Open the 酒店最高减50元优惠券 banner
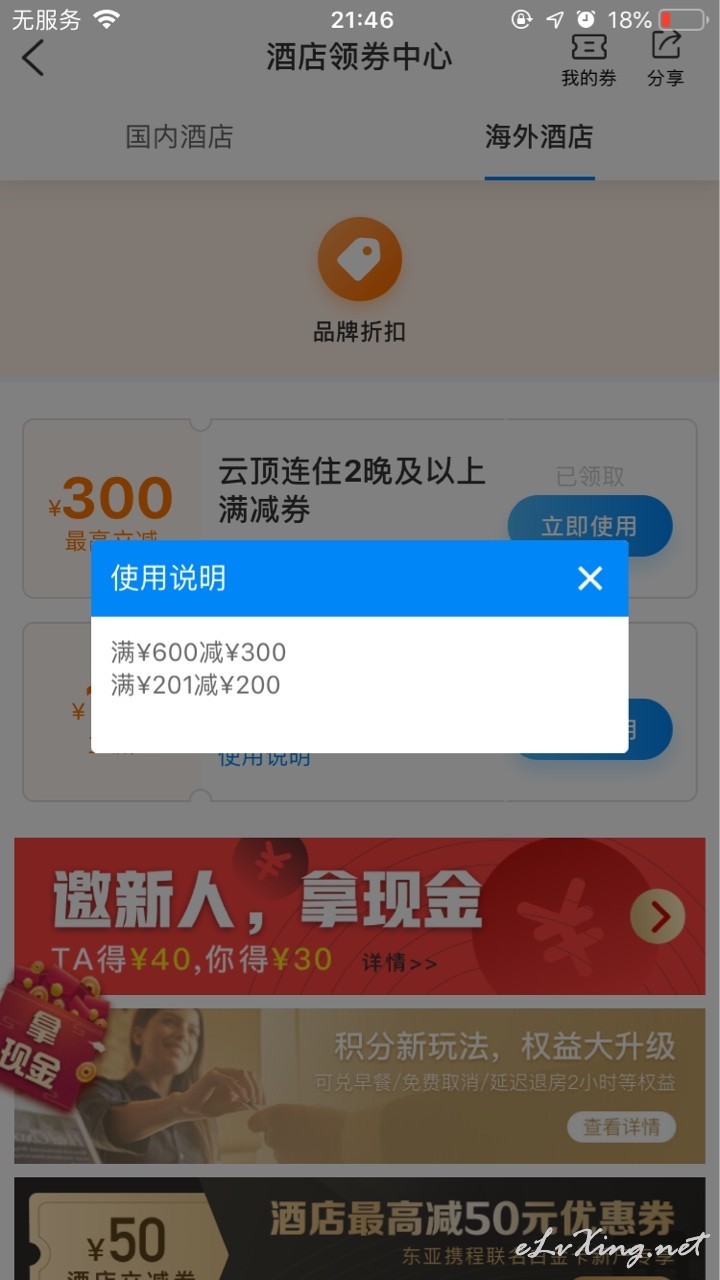This screenshot has height=1280, width=720. [x=360, y=1228]
